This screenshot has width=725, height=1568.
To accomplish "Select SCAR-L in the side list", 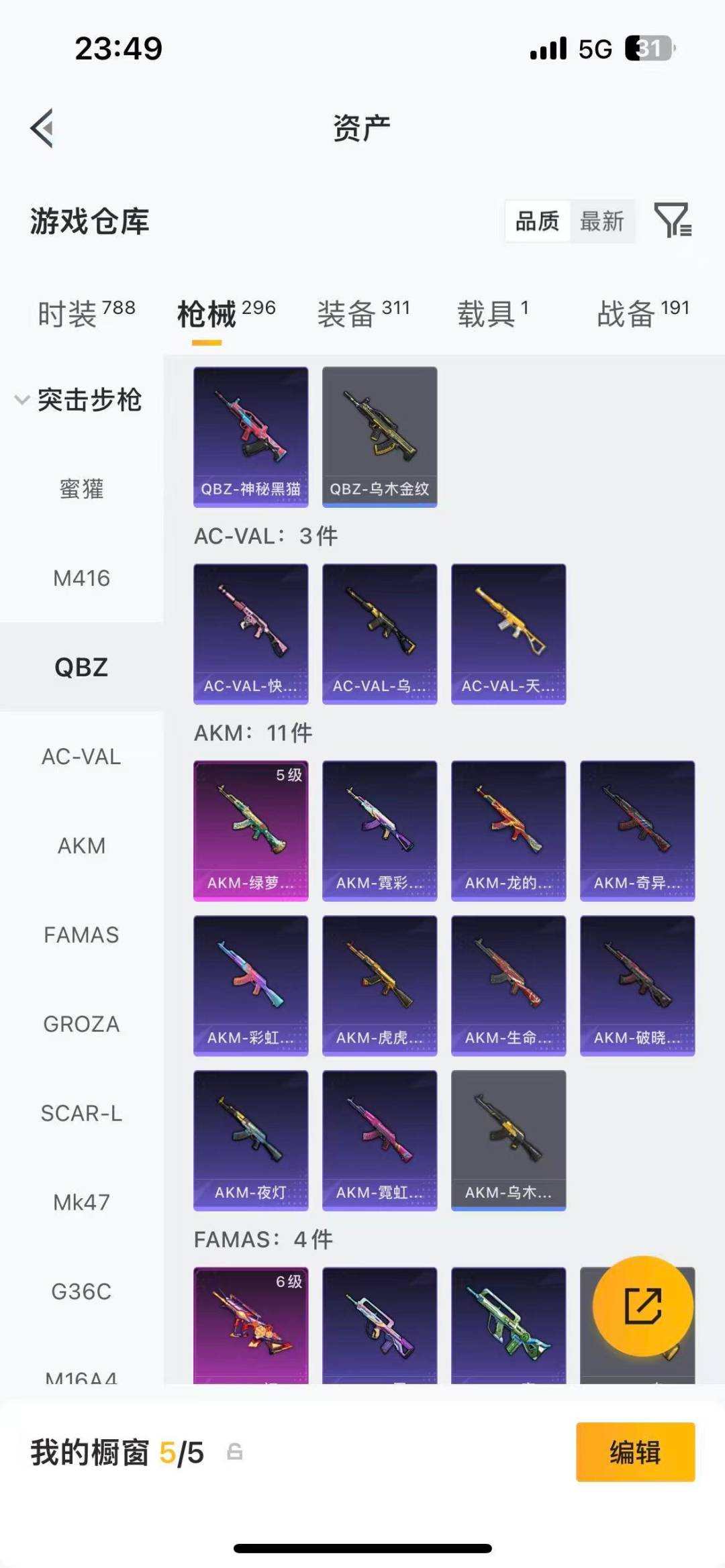I will point(81,1113).
